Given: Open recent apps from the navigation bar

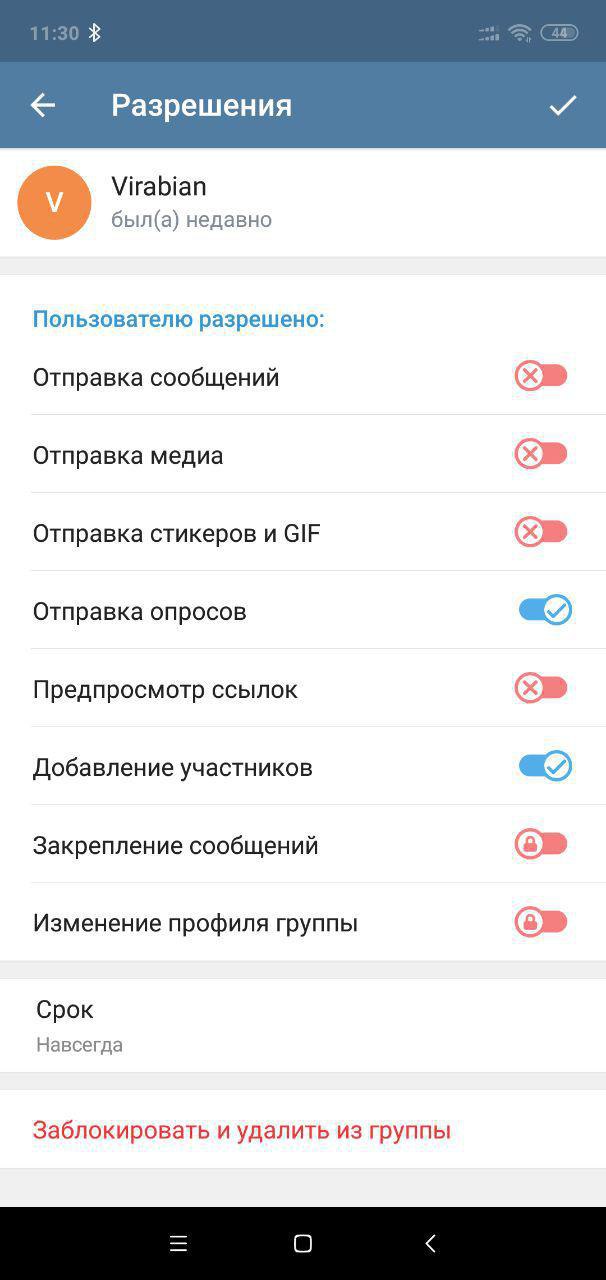Looking at the screenshot, I should [179, 1244].
